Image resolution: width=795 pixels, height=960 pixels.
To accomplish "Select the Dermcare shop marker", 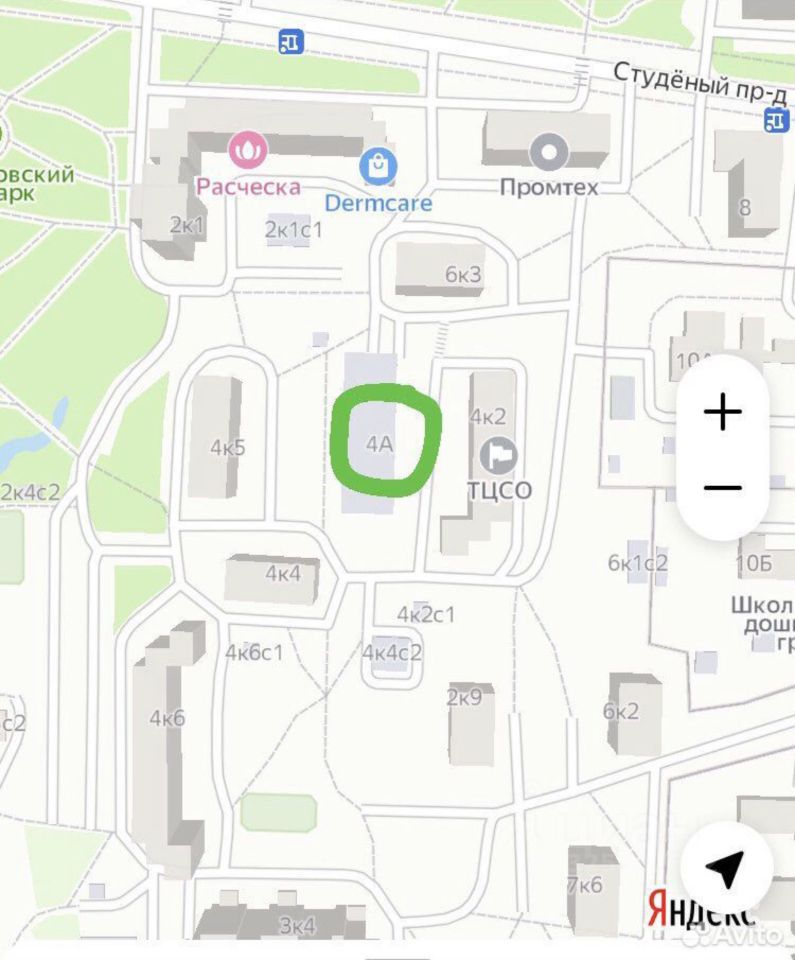I will click(x=379, y=166).
